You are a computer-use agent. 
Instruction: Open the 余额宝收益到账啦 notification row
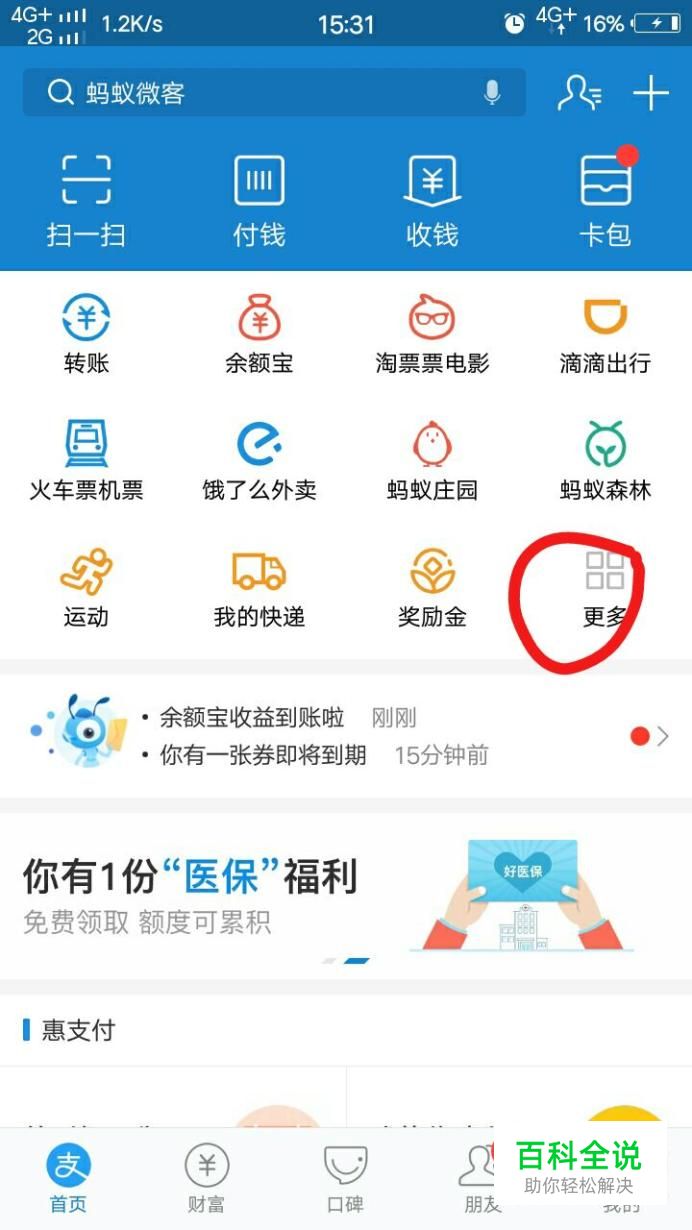click(x=252, y=718)
